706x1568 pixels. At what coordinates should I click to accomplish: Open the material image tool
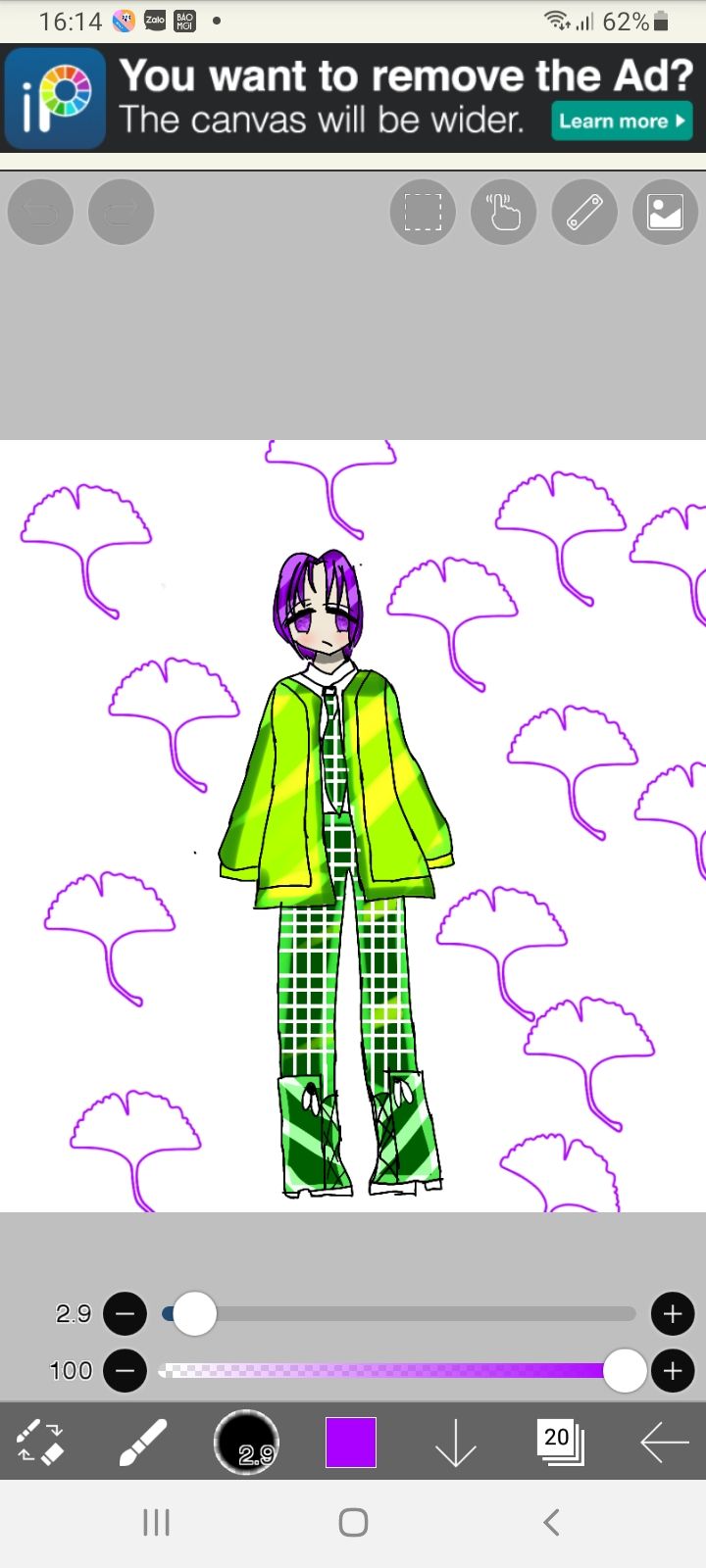tap(665, 212)
